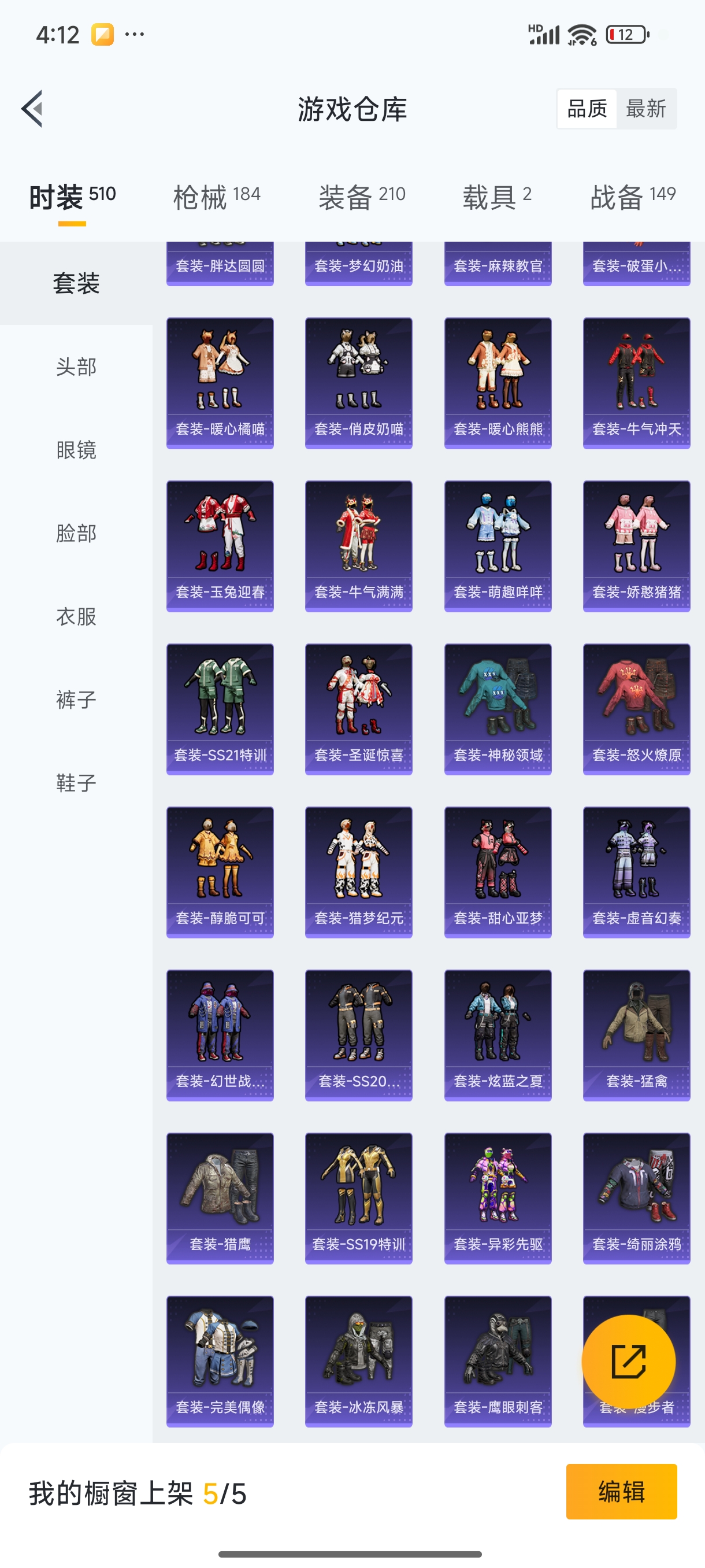The width and height of the screenshot is (705, 1568).
Task: Select the 套装-虚音幻奏 outfit
Action: [x=636, y=872]
